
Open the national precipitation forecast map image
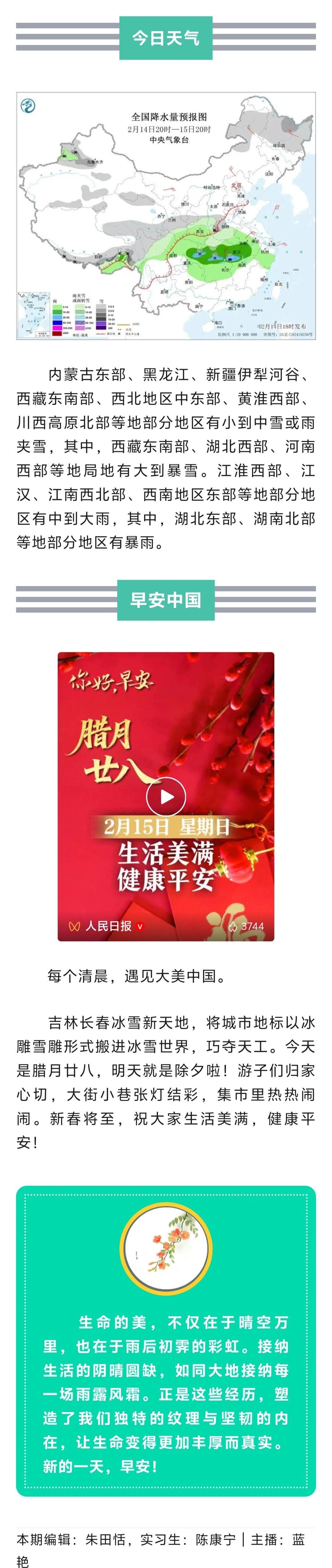click(x=165, y=216)
